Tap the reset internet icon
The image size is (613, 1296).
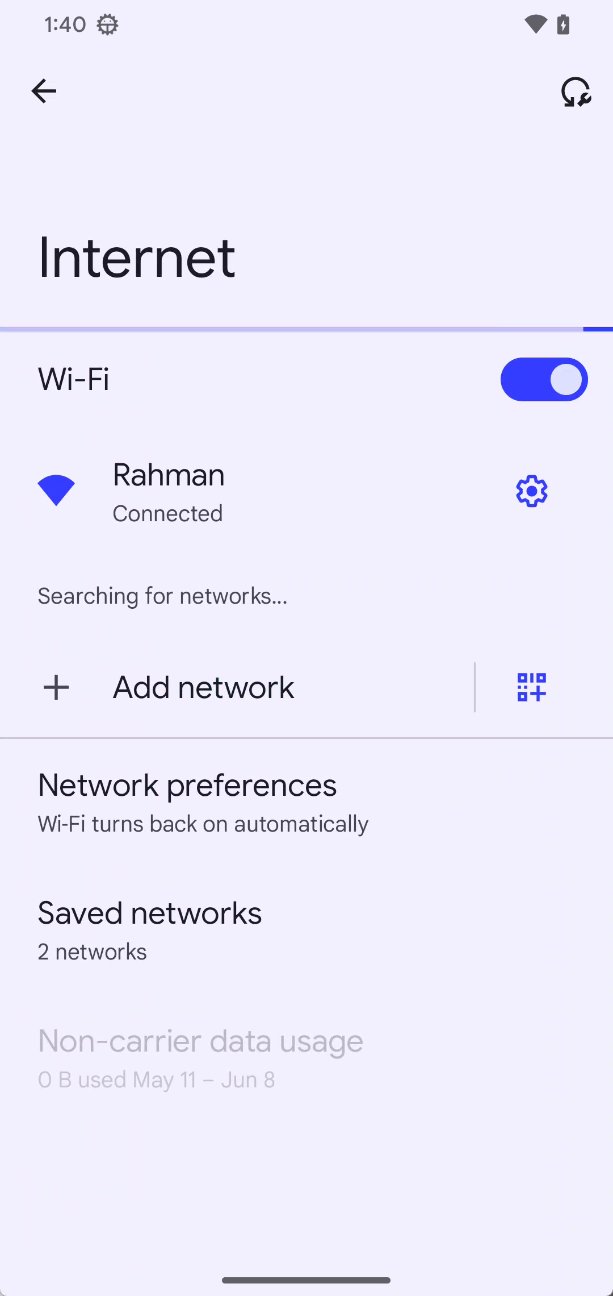pyautogui.click(x=575, y=92)
